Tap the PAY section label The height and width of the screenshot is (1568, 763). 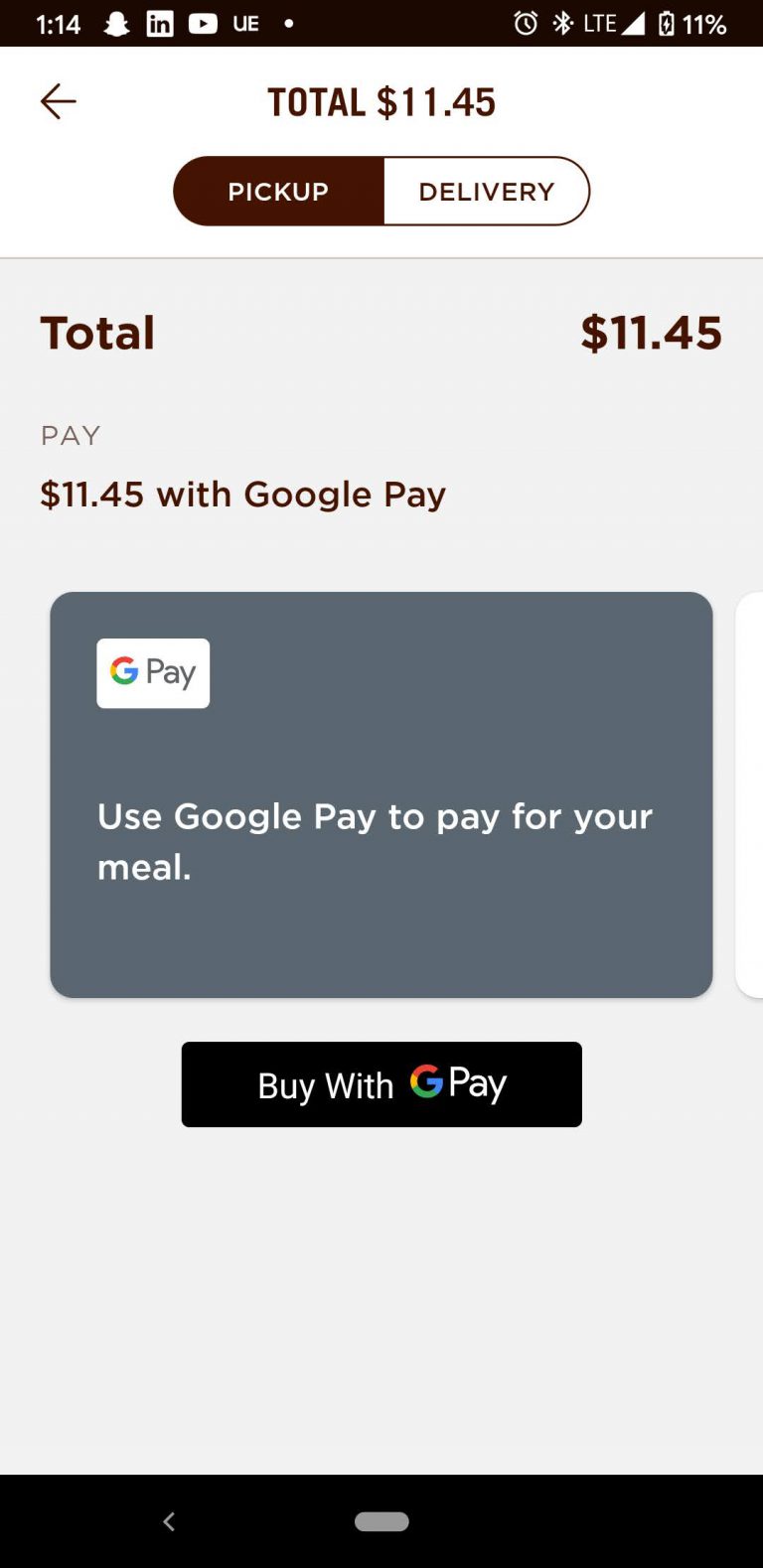70,435
